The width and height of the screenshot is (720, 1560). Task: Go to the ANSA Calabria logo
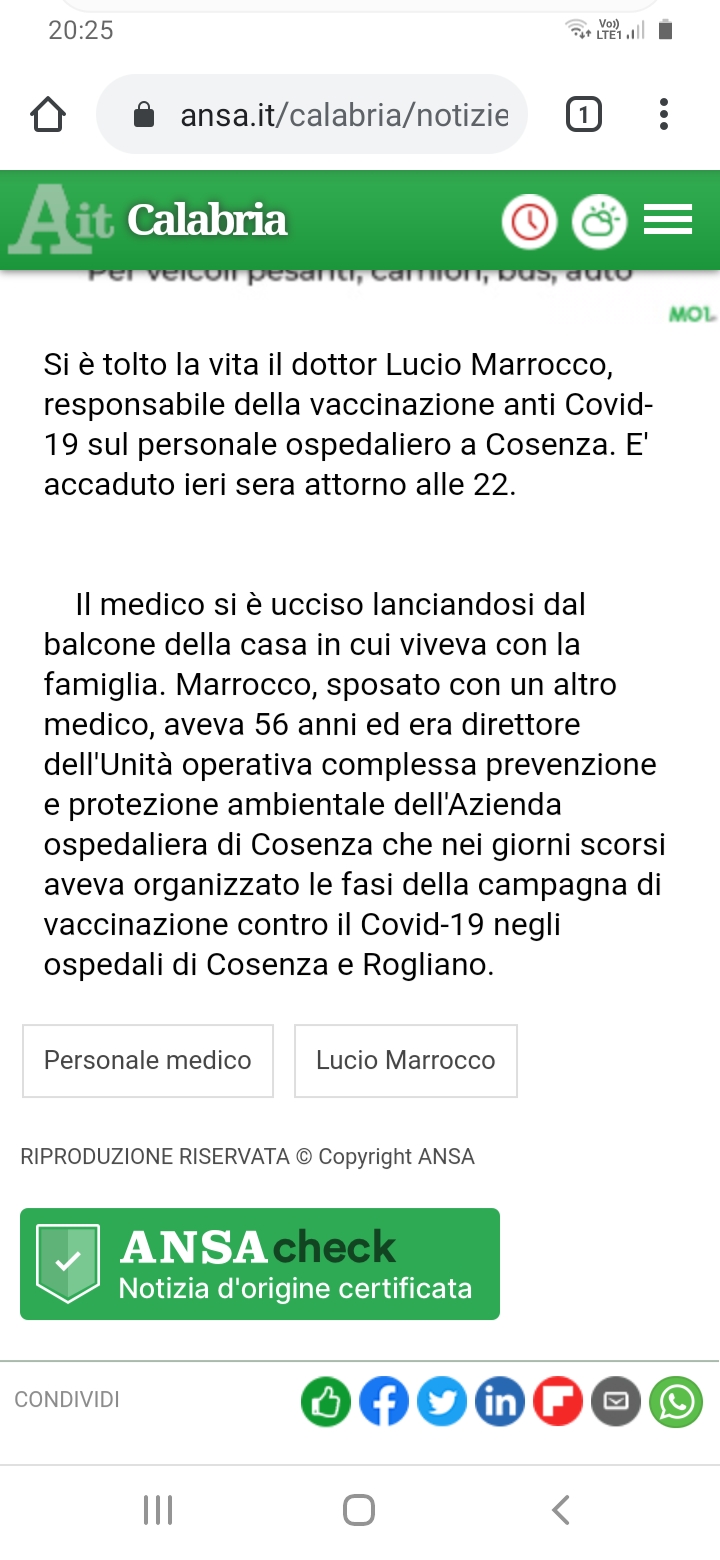pos(149,220)
